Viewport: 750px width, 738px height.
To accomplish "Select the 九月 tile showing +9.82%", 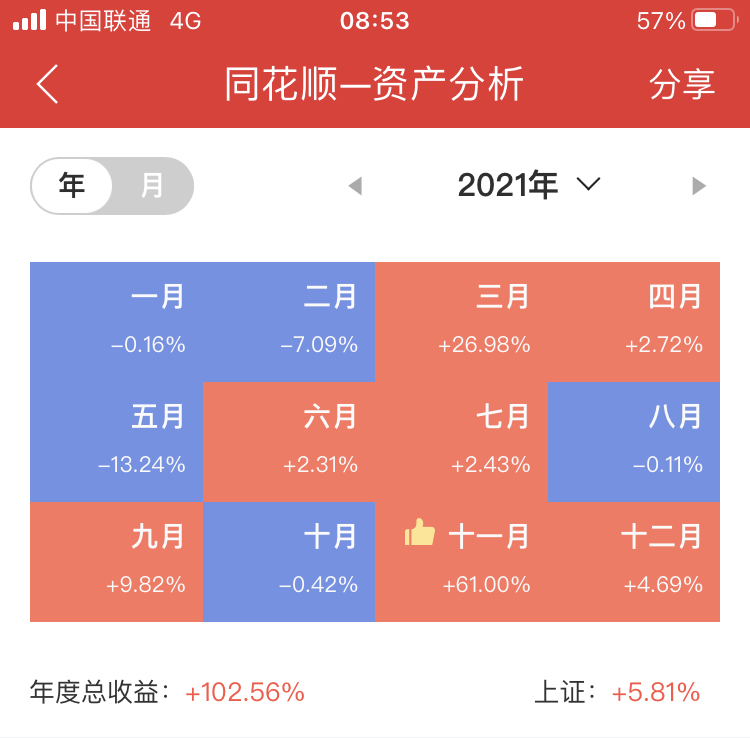I will [117, 561].
